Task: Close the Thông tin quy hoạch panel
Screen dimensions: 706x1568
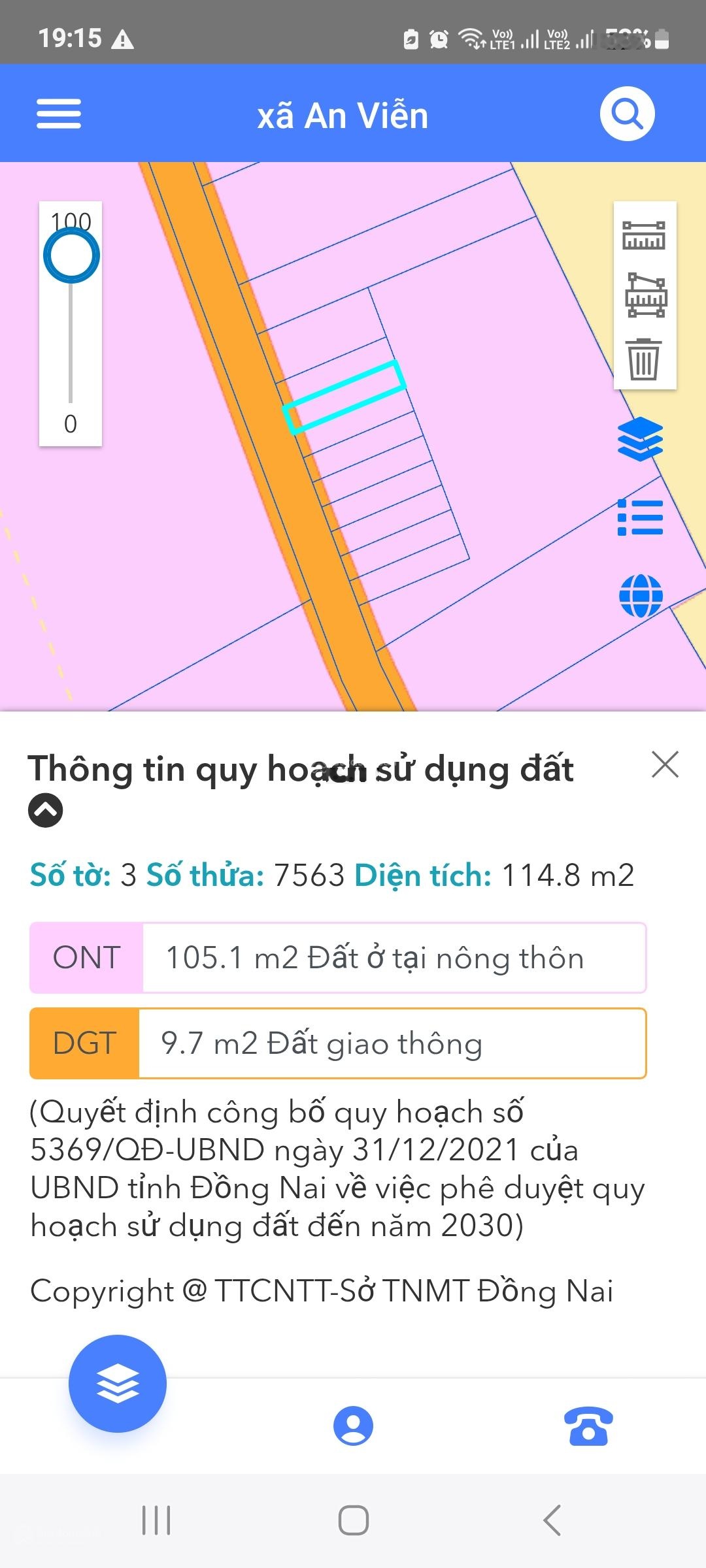Action: coord(665,764)
